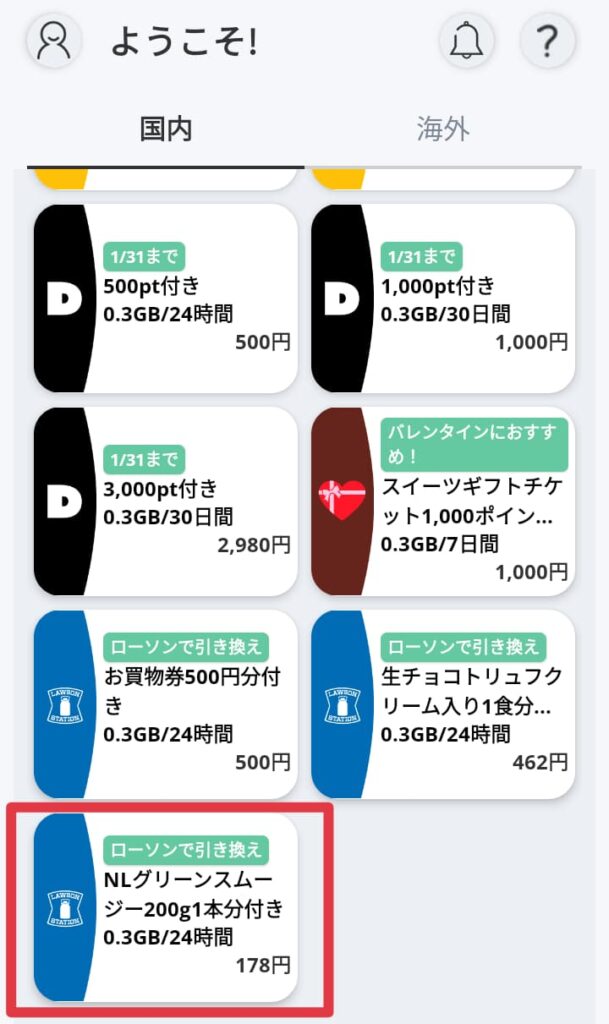Choose the NLグリーンスムージー 178円 card

coord(165,907)
